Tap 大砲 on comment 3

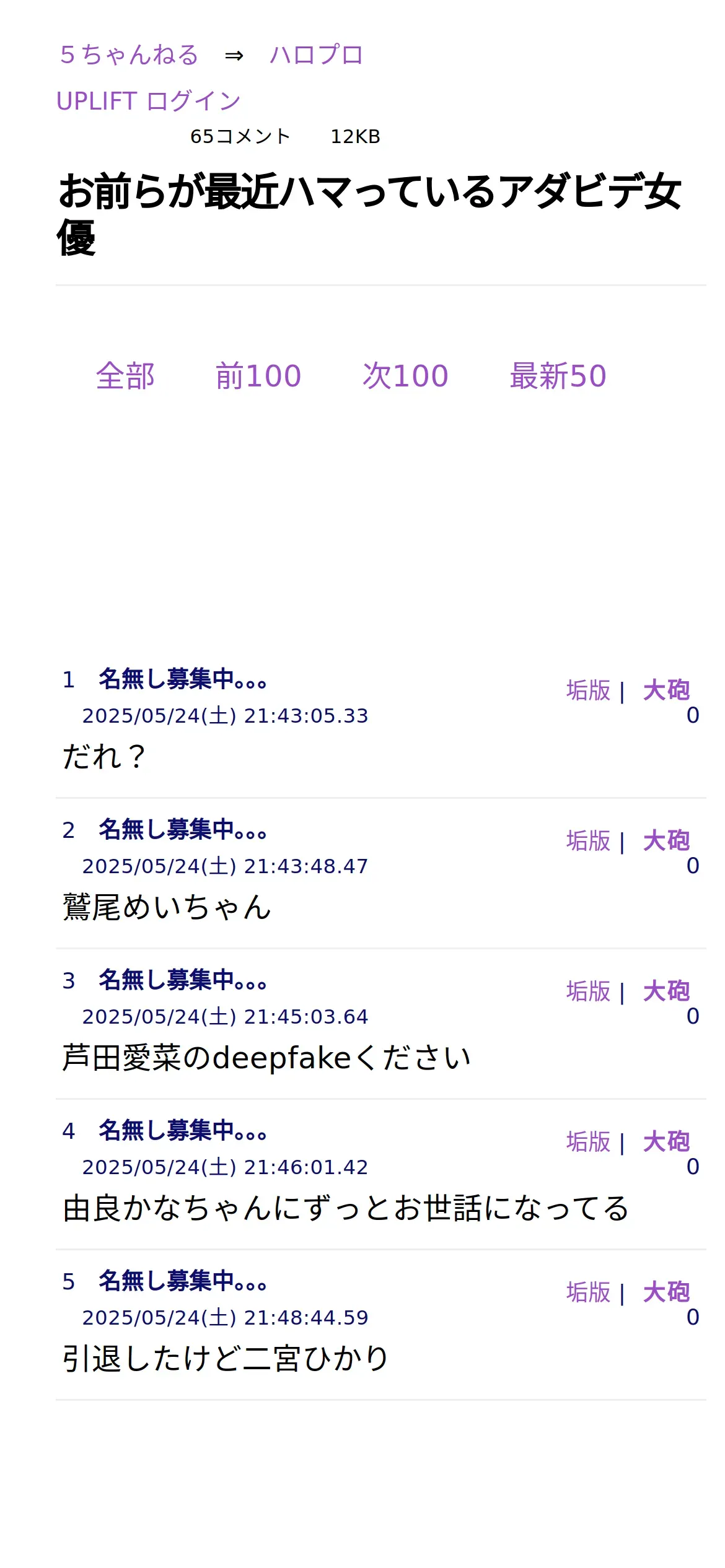click(666, 991)
